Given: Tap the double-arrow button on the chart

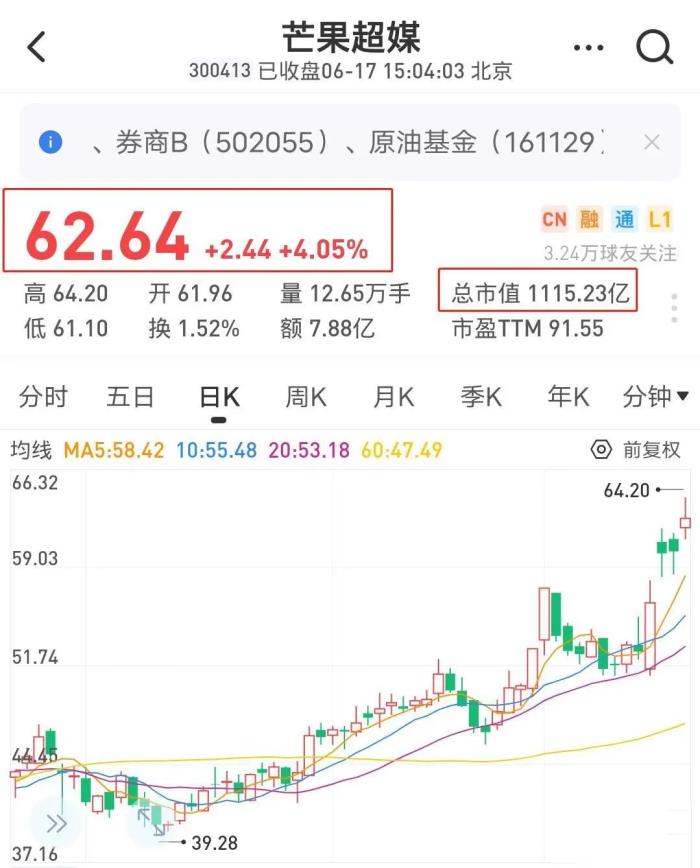Looking at the screenshot, I should click(54, 823).
